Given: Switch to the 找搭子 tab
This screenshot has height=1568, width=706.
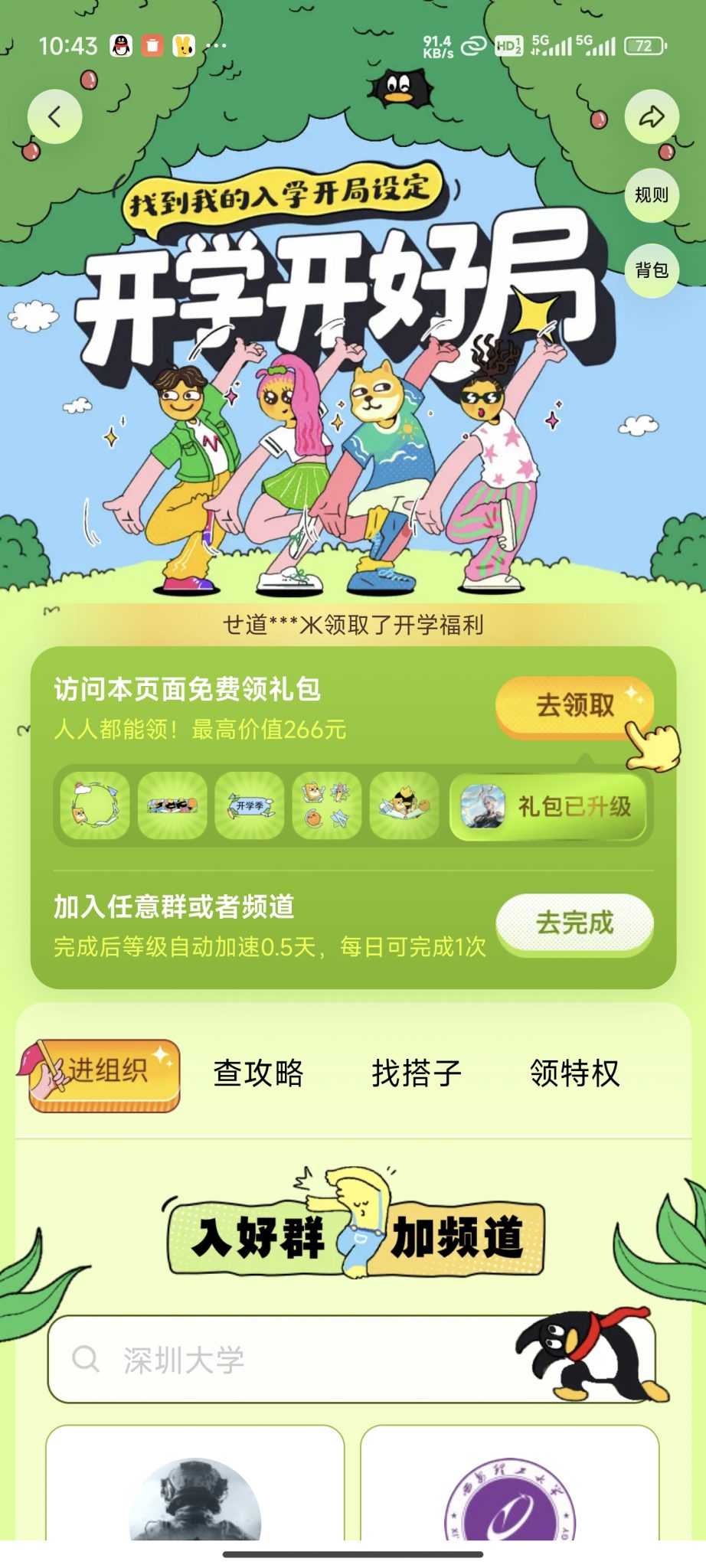Looking at the screenshot, I should (414, 1073).
